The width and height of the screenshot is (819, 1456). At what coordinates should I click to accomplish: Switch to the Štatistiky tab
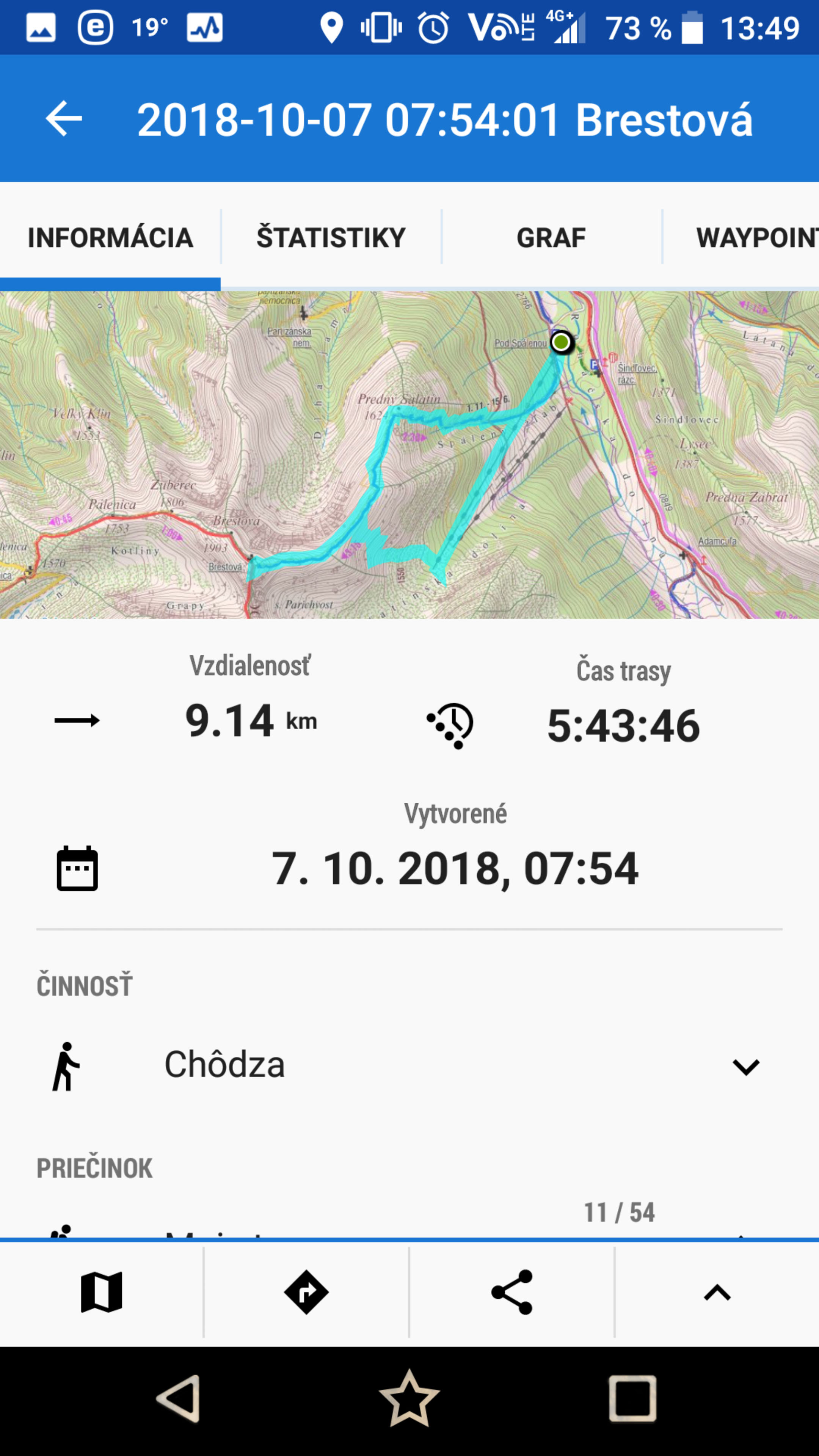(331, 237)
